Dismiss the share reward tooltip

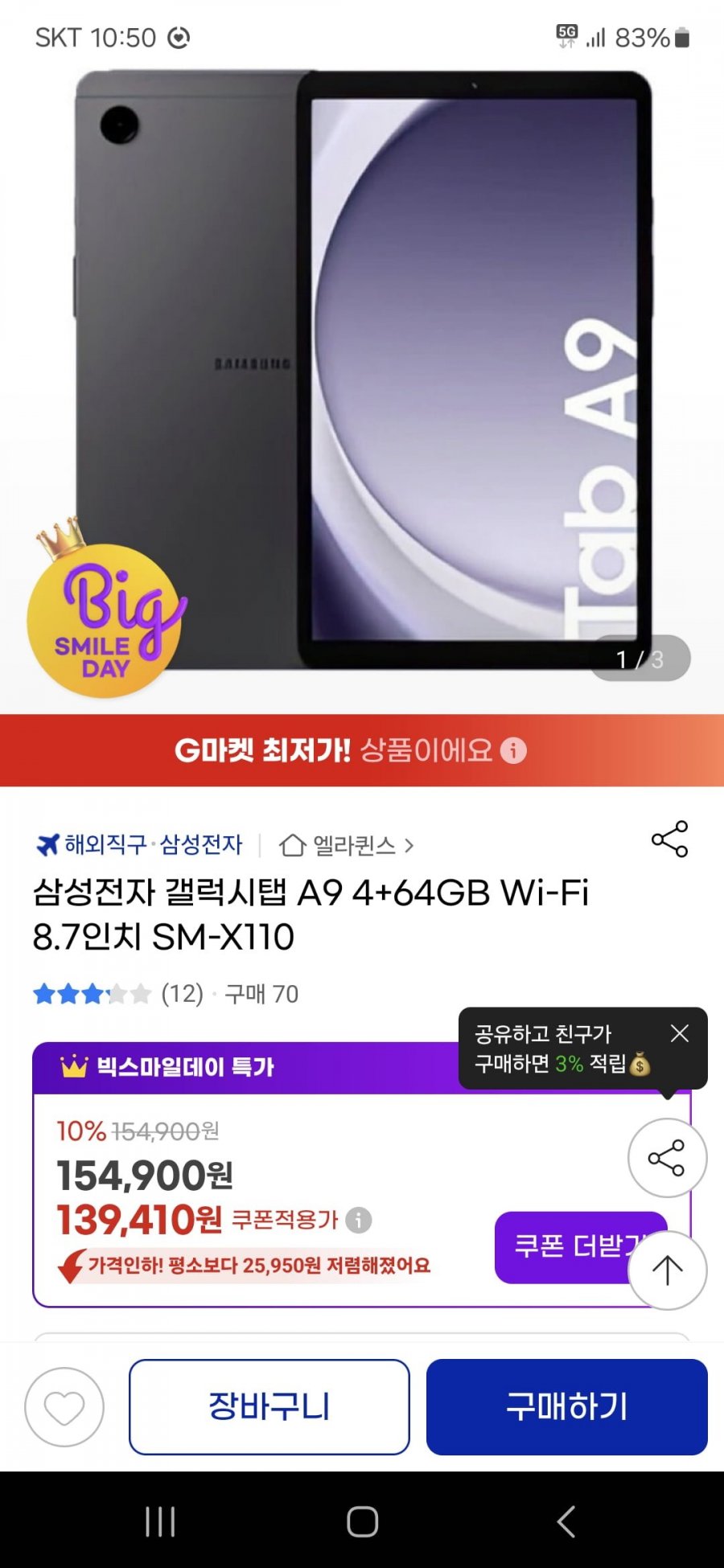(680, 1033)
